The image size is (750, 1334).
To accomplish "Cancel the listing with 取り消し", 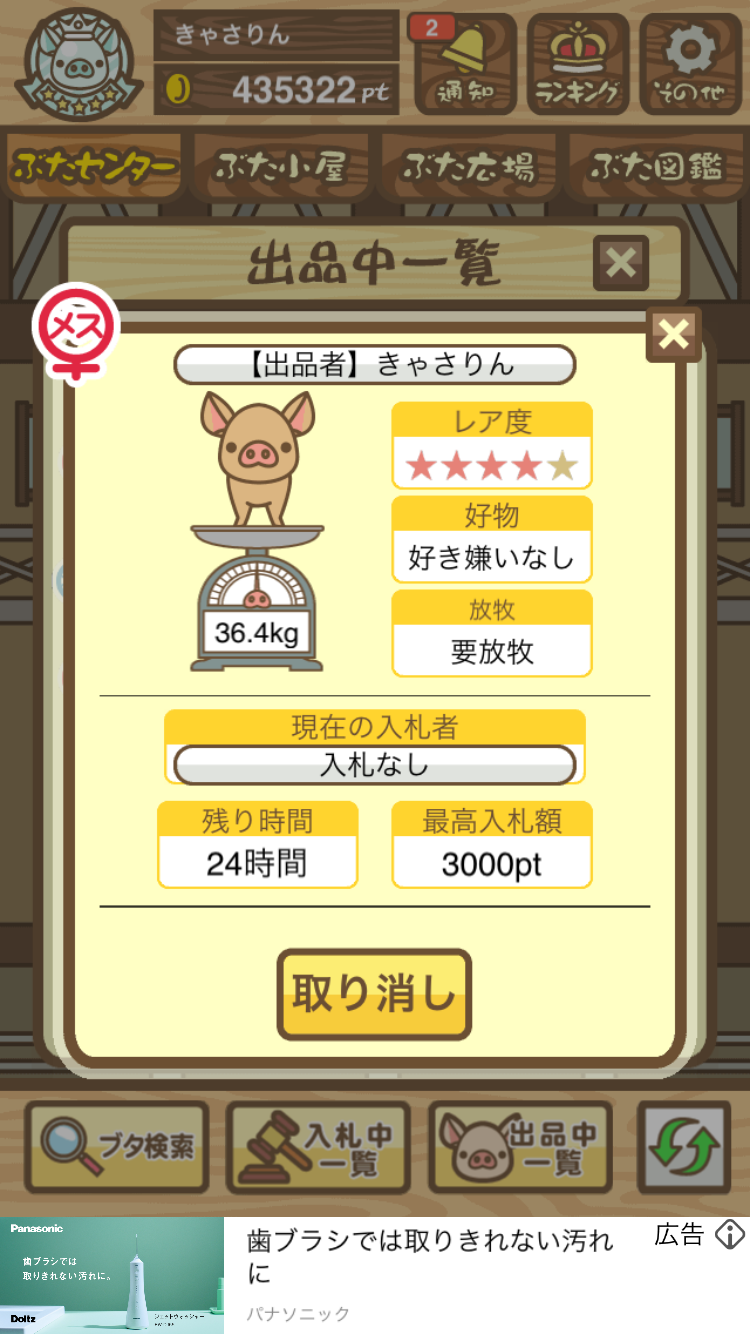I will [x=374, y=994].
